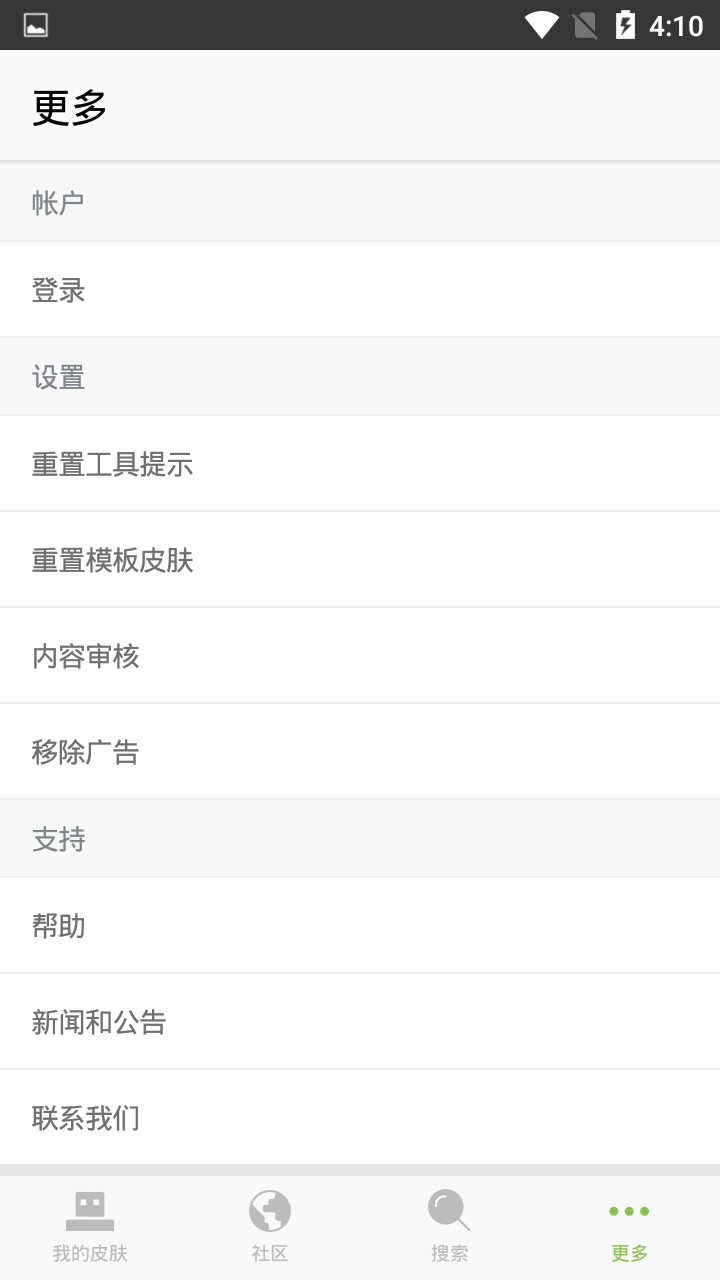
Task: Tap the notification icon at top left
Action: coord(36,25)
